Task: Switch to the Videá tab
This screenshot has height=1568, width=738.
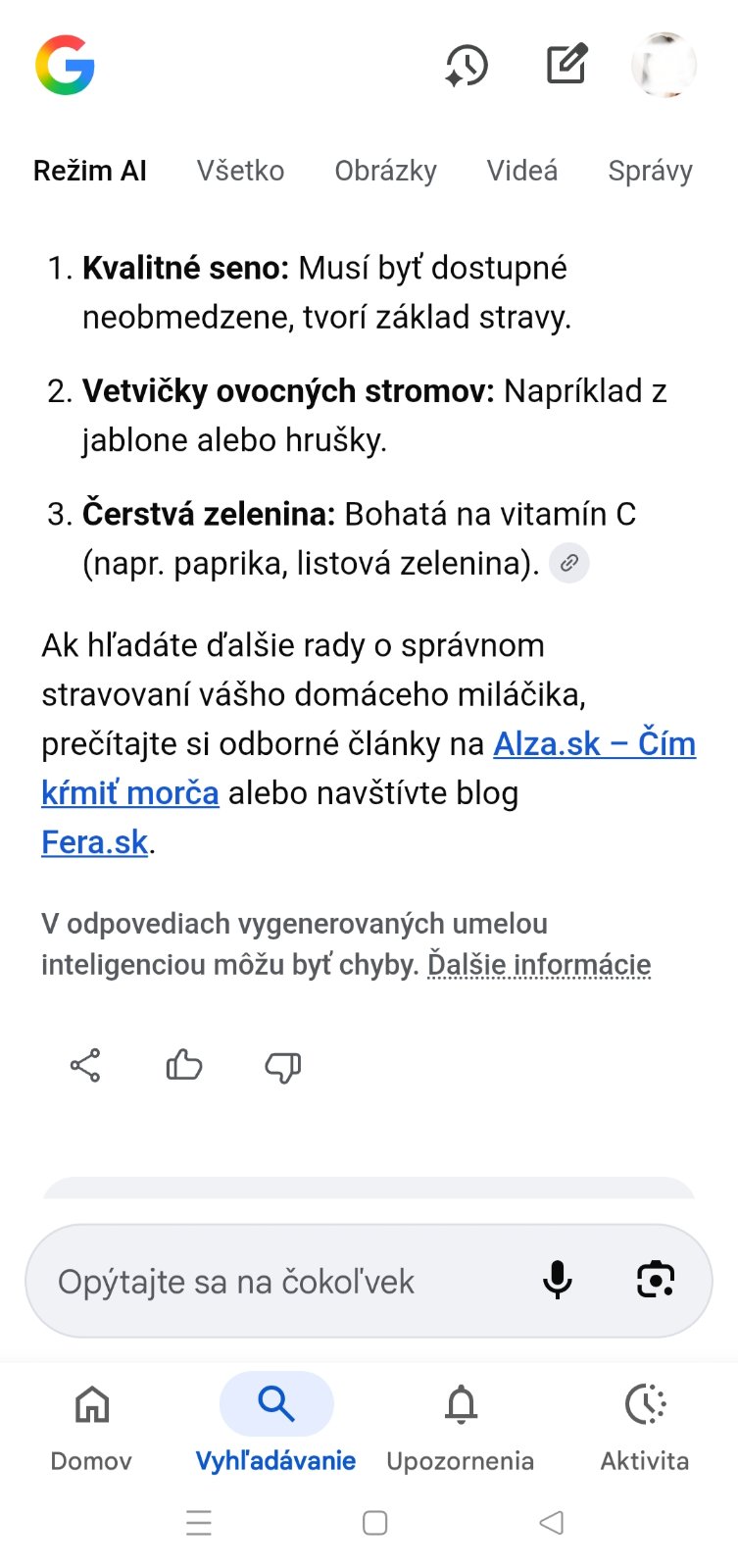Action: [521, 171]
